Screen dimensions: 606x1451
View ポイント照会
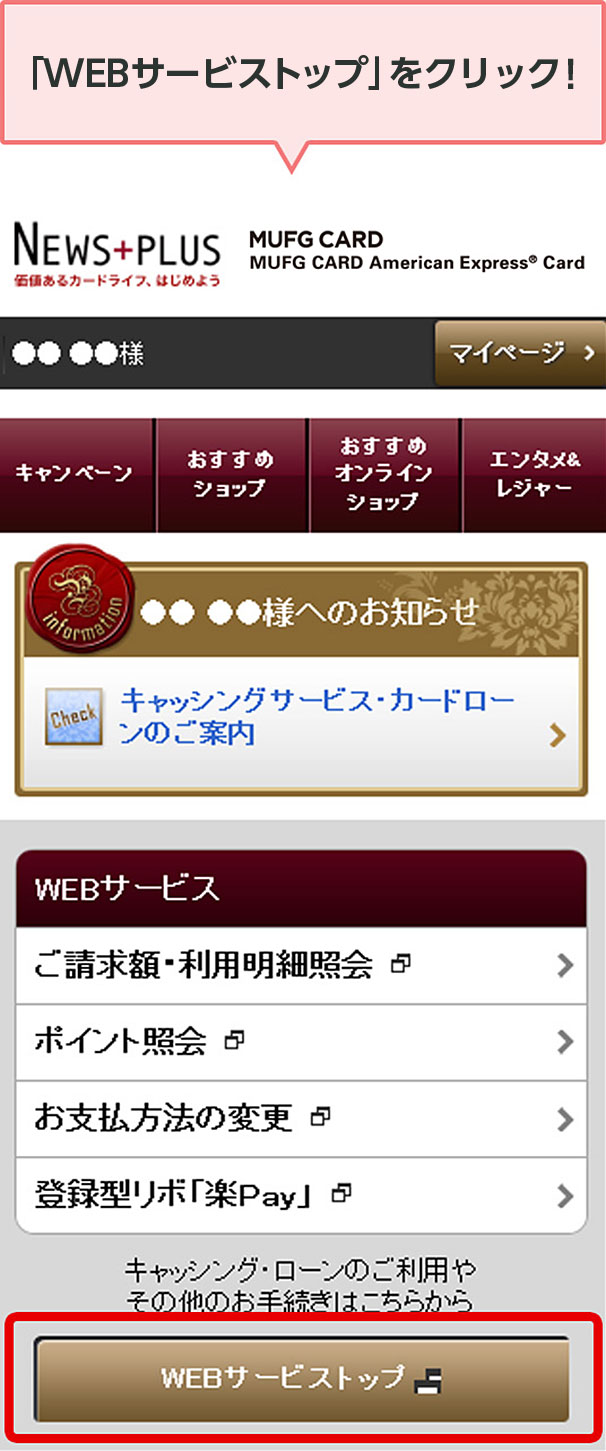coord(301,1042)
